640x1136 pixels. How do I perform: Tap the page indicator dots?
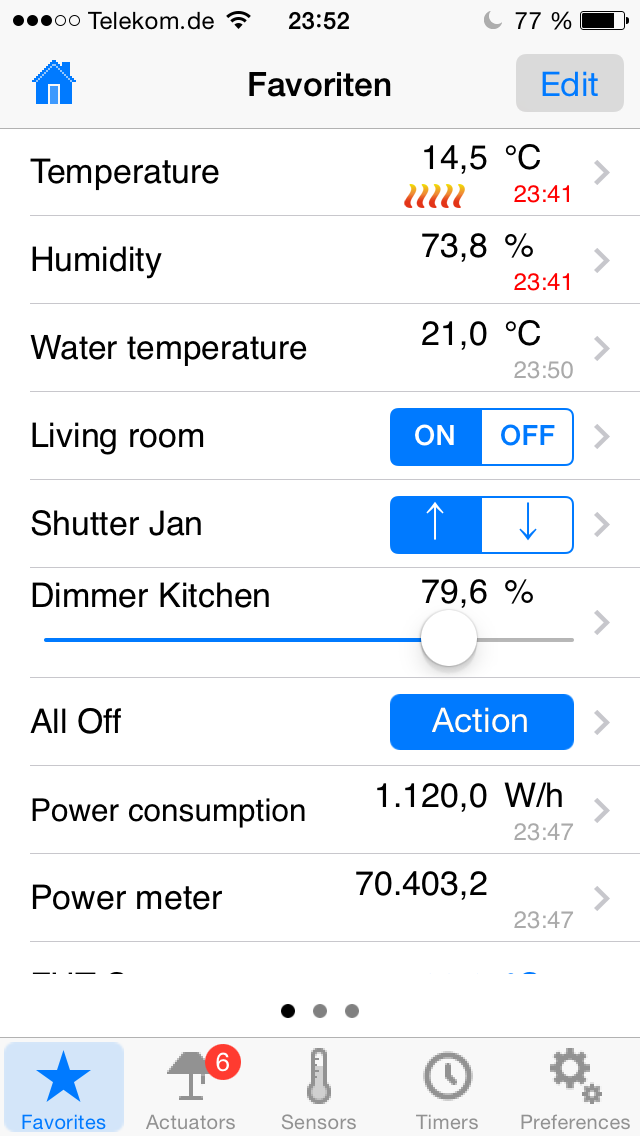point(320,1011)
